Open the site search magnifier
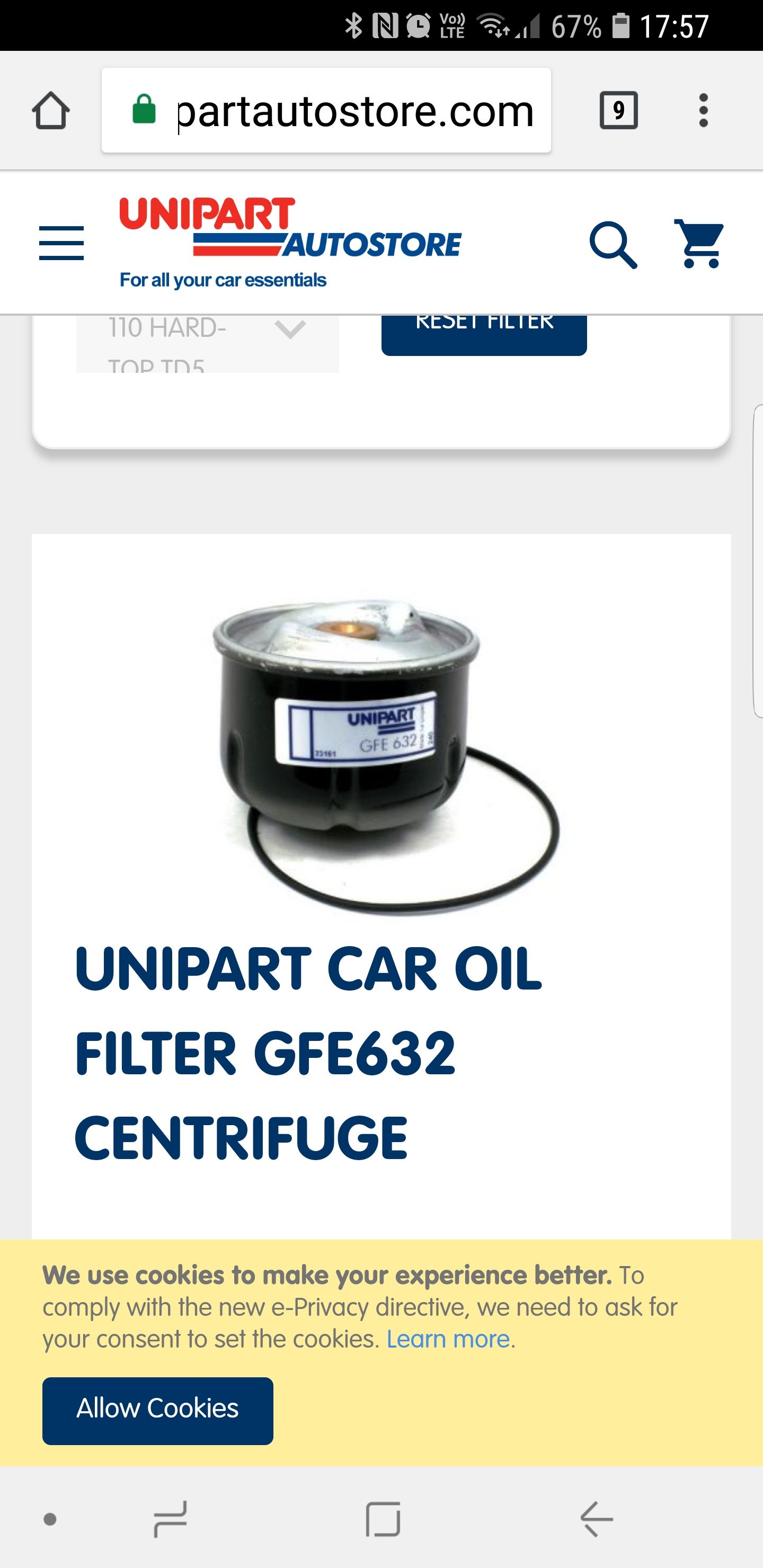This screenshot has width=763, height=1568. pyautogui.click(x=613, y=245)
